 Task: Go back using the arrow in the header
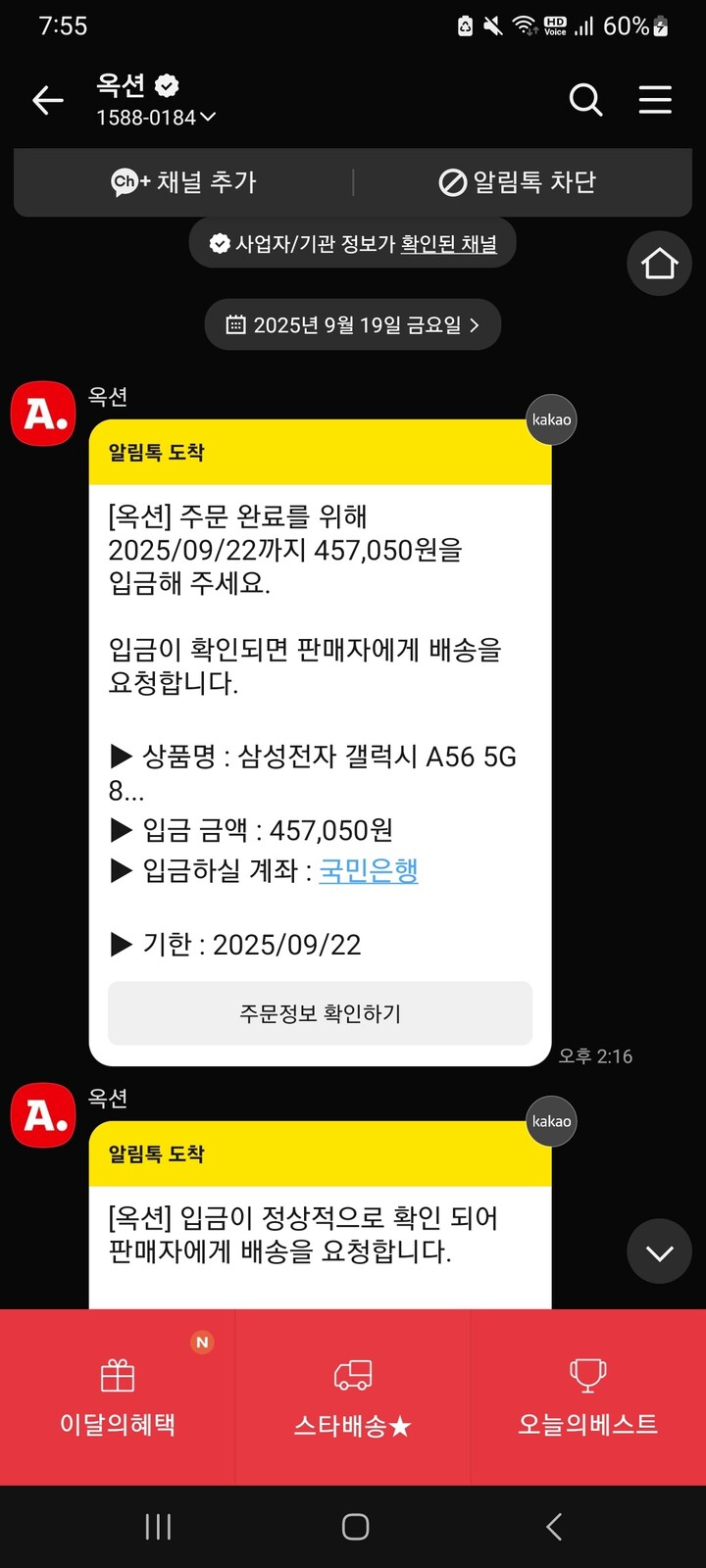pos(47,99)
